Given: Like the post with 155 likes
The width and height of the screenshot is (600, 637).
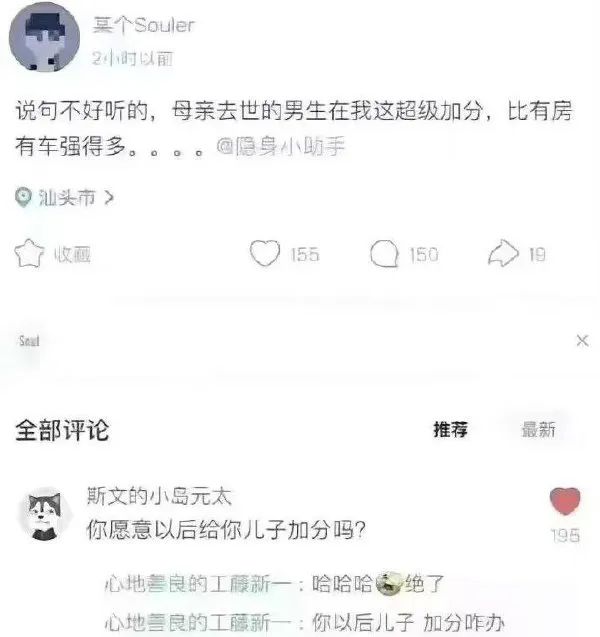Looking at the screenshot, I should [265, 254].
